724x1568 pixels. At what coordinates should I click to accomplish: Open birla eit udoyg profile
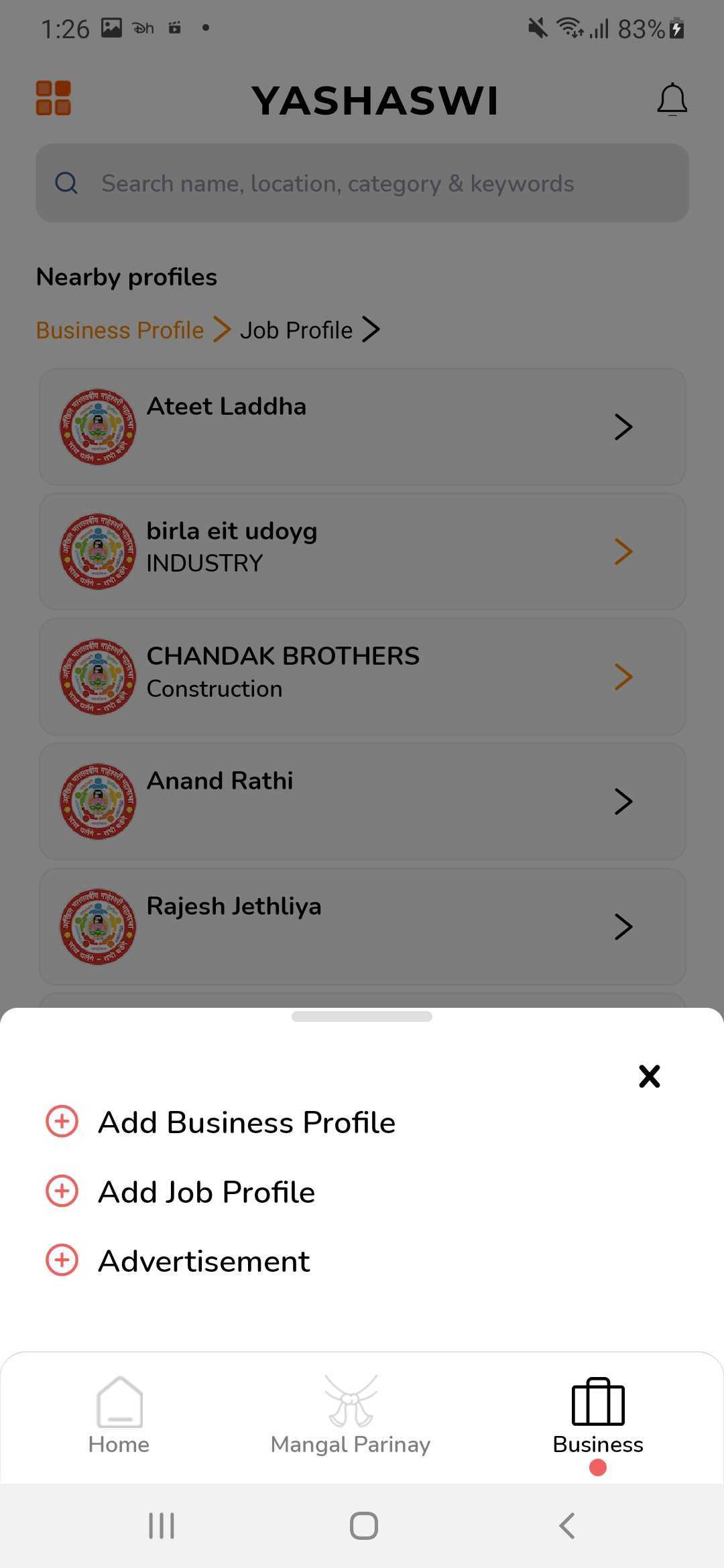[x=362, y=551]
